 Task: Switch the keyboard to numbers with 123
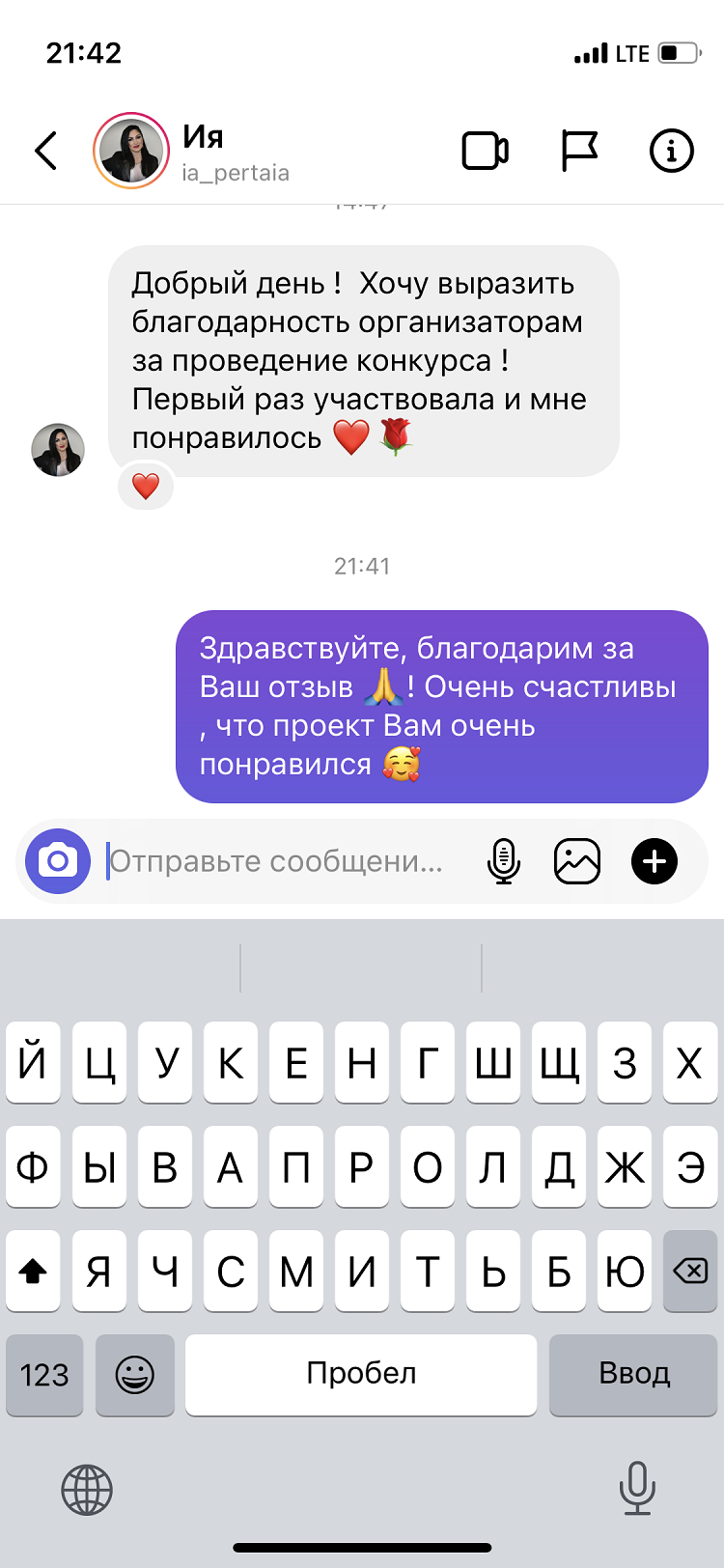(x=44, y=1374)
